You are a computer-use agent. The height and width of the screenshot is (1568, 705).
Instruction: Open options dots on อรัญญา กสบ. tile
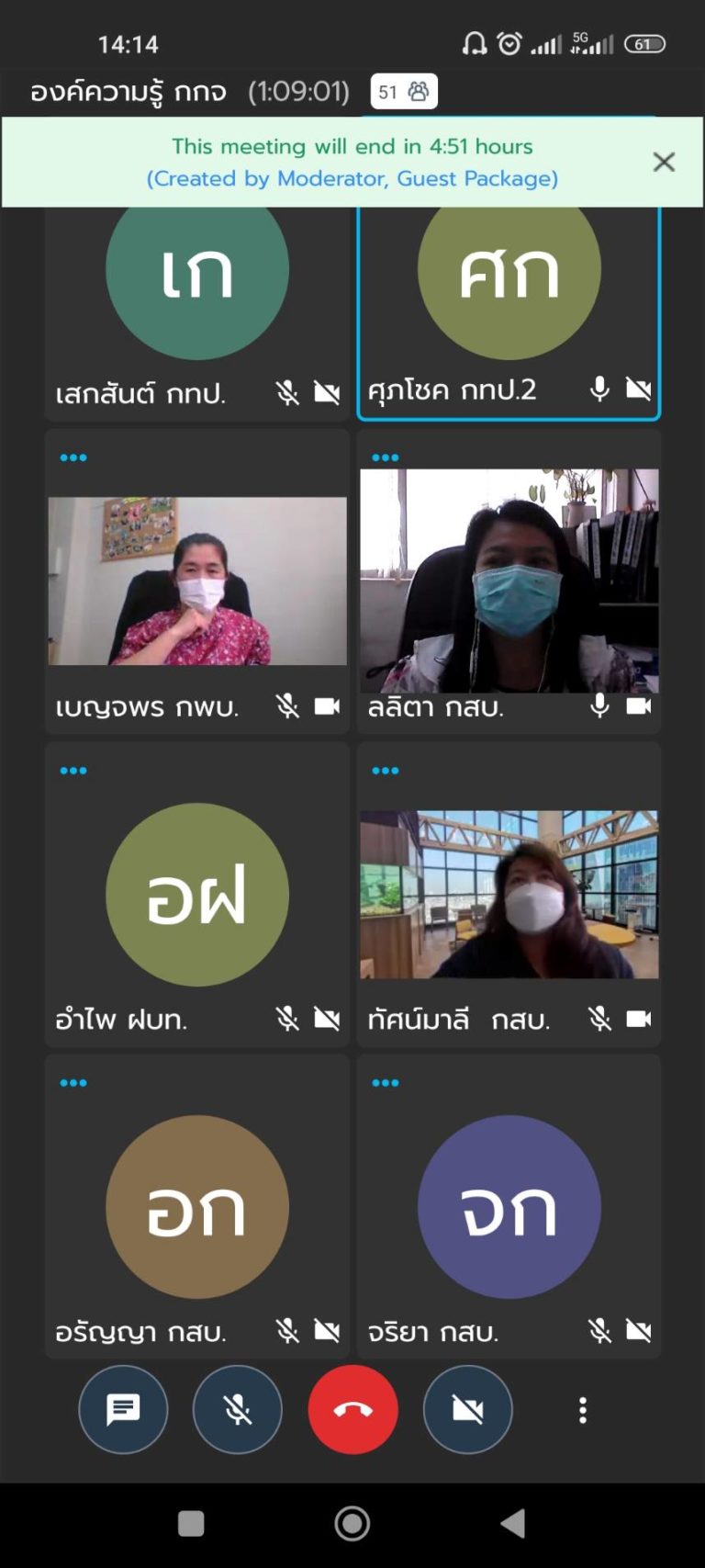click(73, 1083)
